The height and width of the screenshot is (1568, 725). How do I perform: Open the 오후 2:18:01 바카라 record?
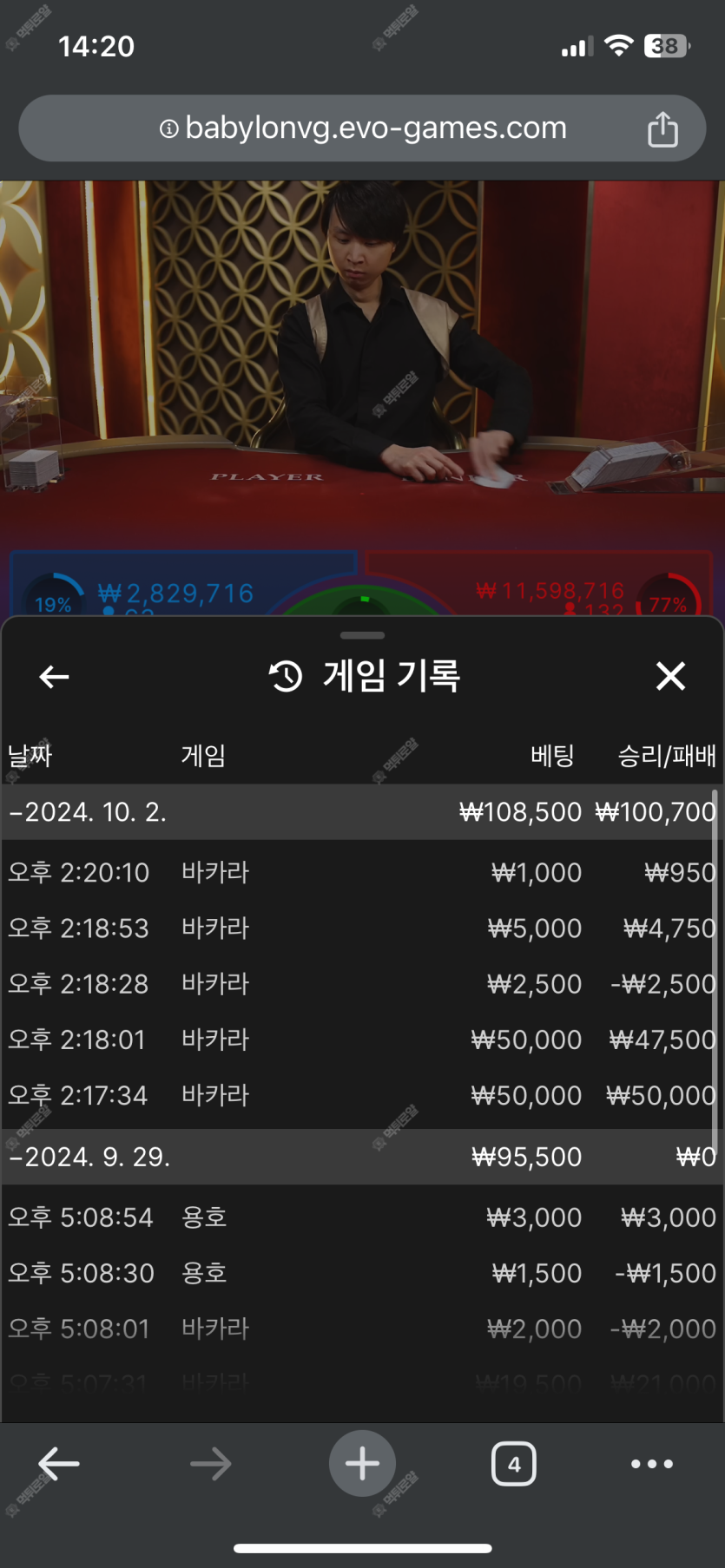pos(361,1039)
